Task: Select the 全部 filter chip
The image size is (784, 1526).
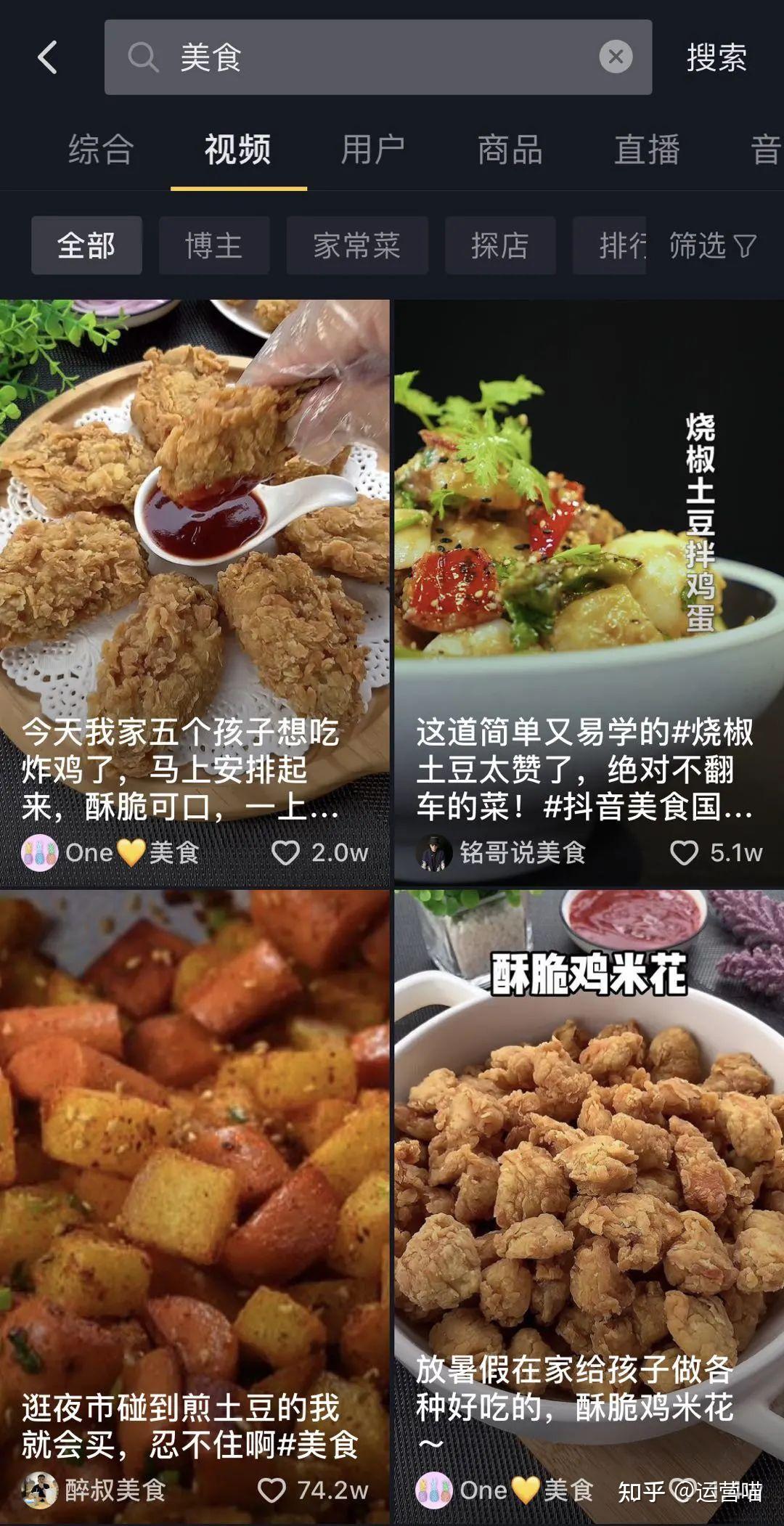Action: [86, 245]
